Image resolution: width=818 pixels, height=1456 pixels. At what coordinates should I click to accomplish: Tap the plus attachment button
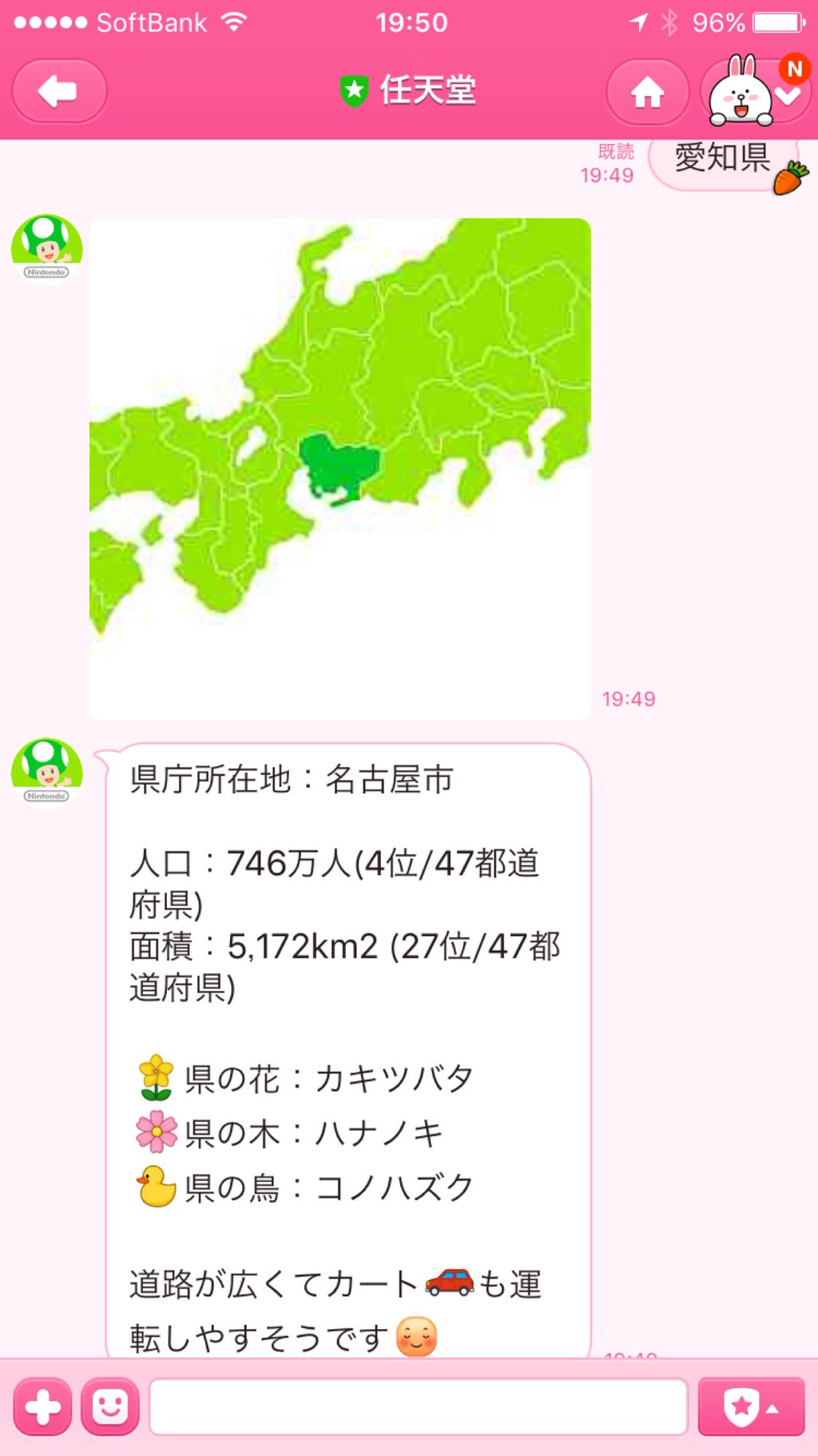click(42, 1406)
